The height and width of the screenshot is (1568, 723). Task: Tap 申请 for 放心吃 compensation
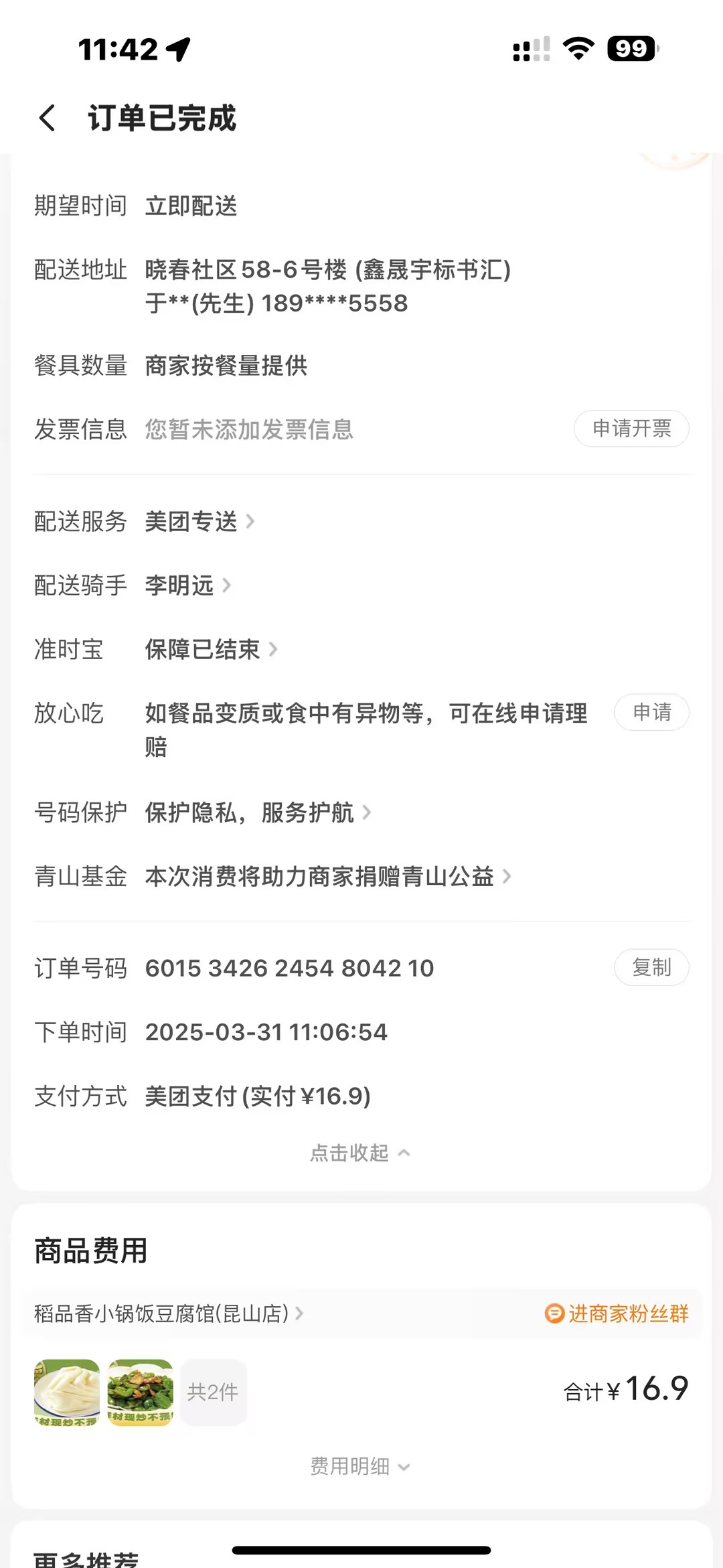[x=651, y=712]
